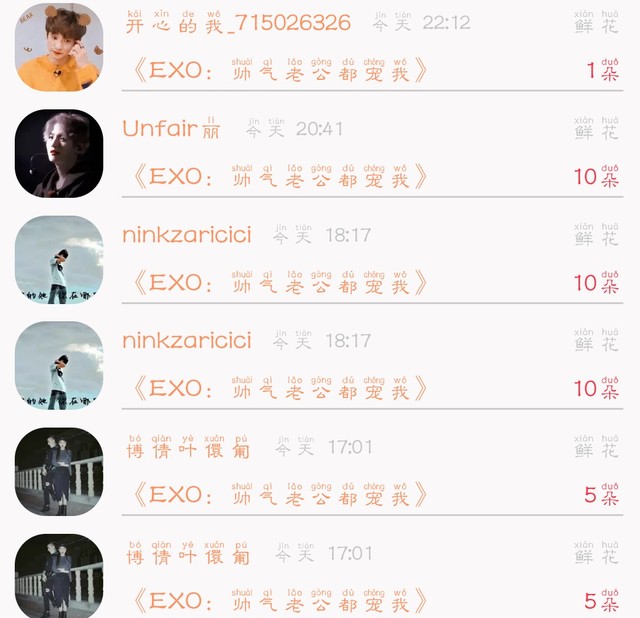Tap the Unfair丽 username

[171, 128]
